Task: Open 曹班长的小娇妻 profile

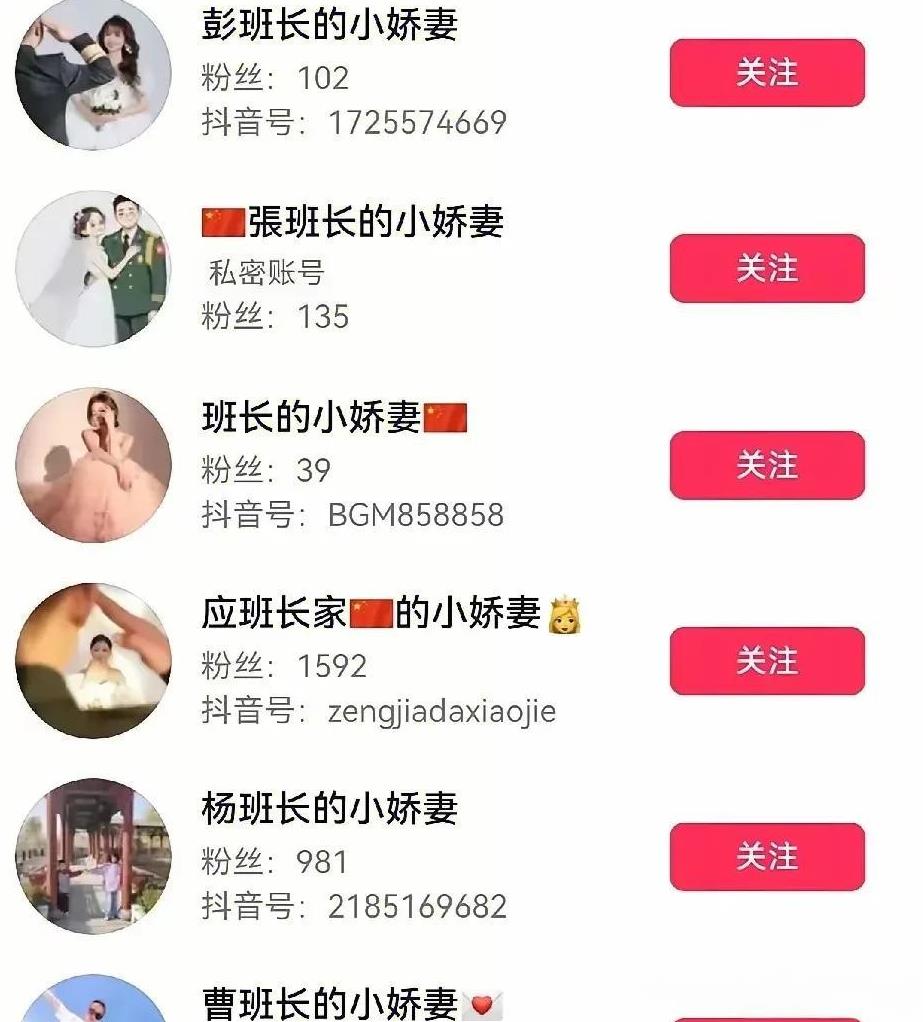Action: click(x=329, y=1003)
